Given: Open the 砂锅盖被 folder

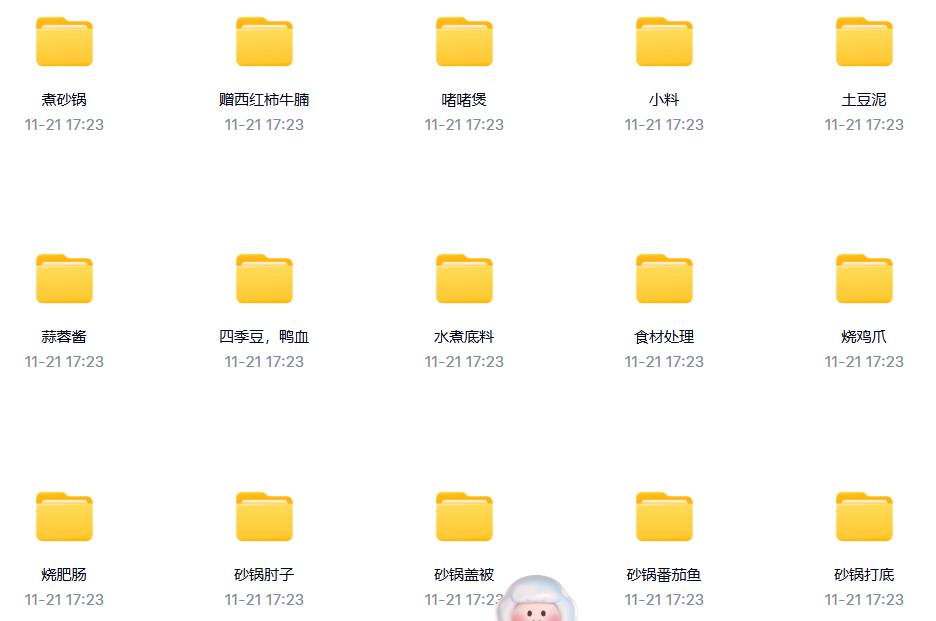Looking at the screenshot, I should point(464,518).
